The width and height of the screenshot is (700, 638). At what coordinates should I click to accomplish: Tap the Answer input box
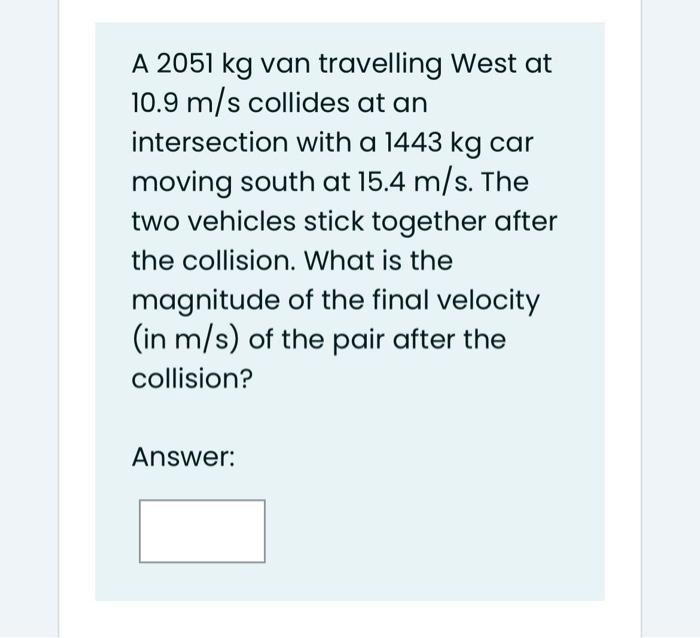point(202,531)
